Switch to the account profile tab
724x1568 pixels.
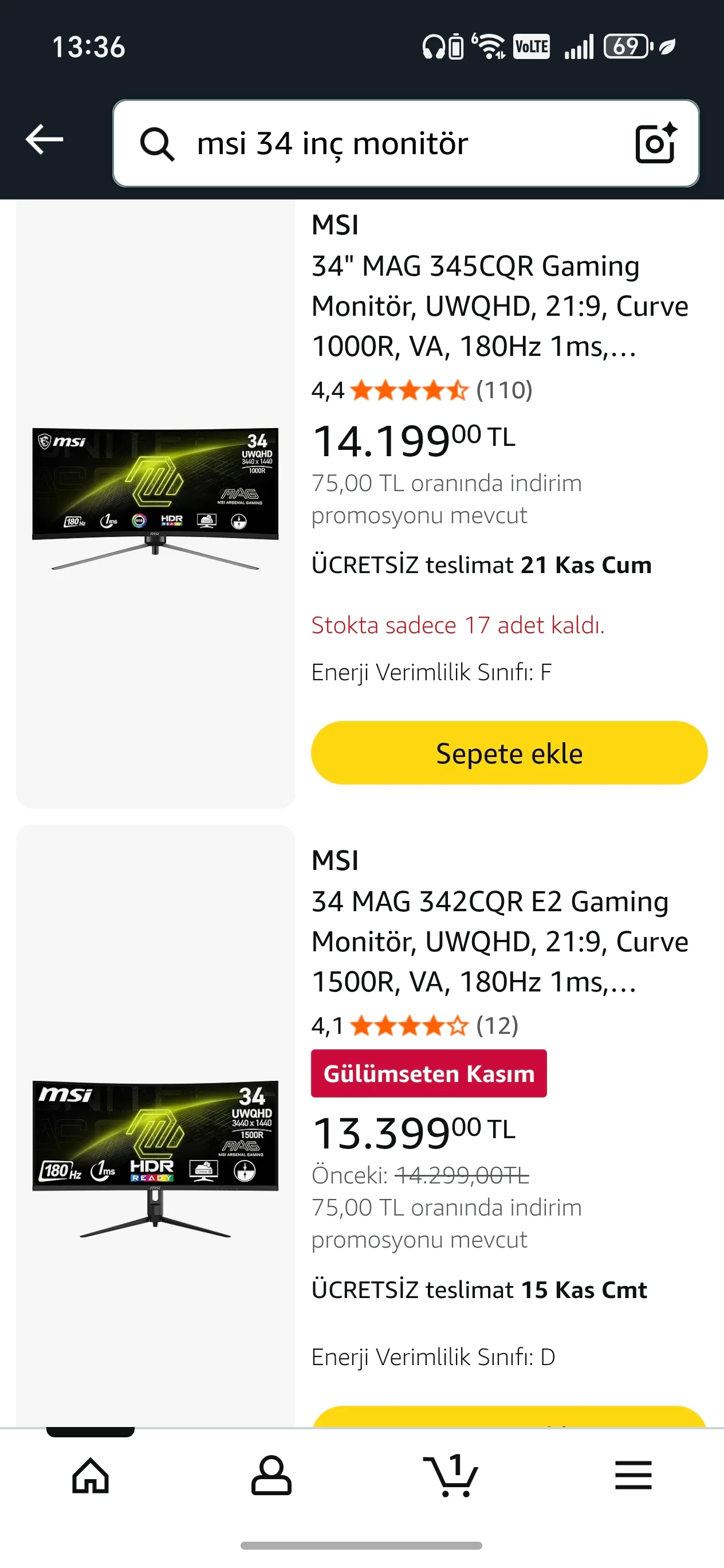coord(271,1476)
